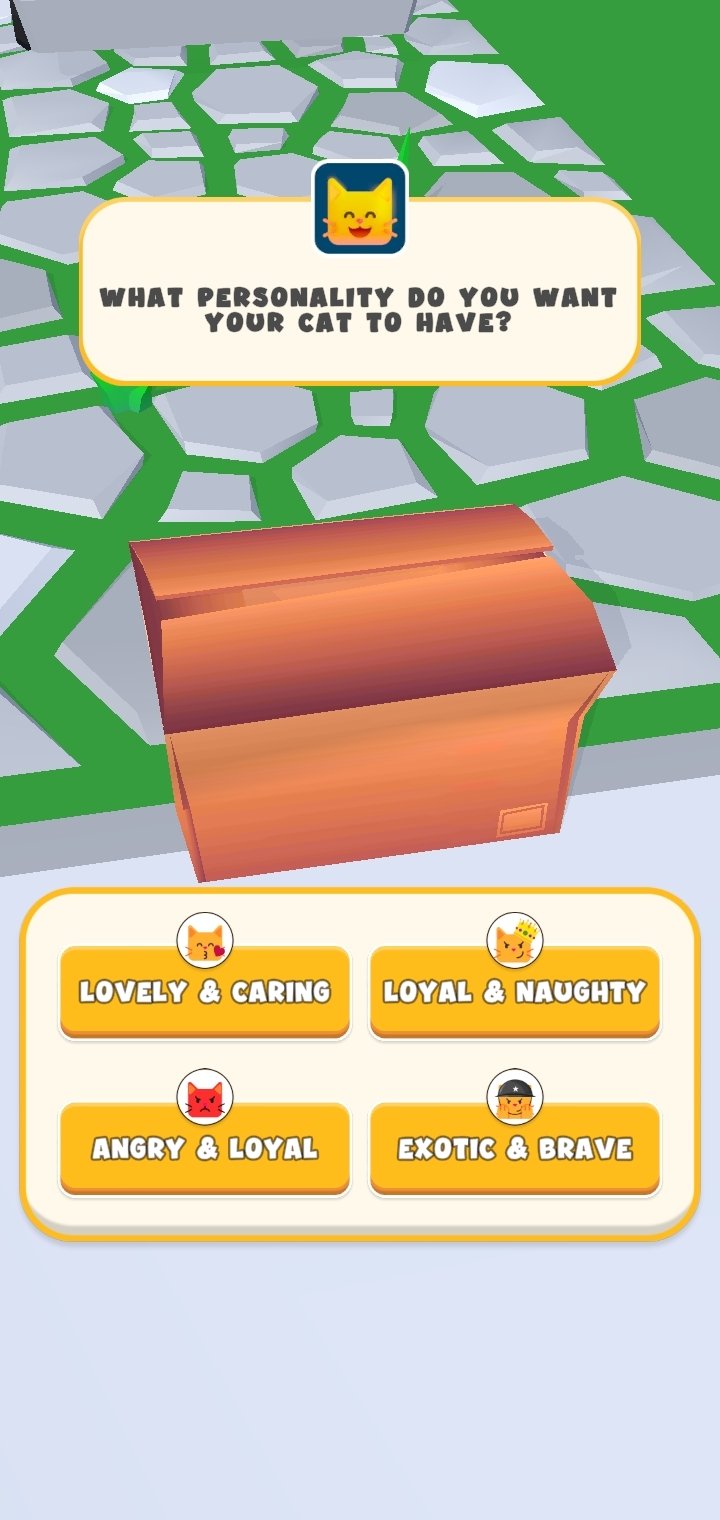Select the Loyal & Naughty option
Image resolution: width=720 pixels, height=1520 pixels.
click(515, 991)
